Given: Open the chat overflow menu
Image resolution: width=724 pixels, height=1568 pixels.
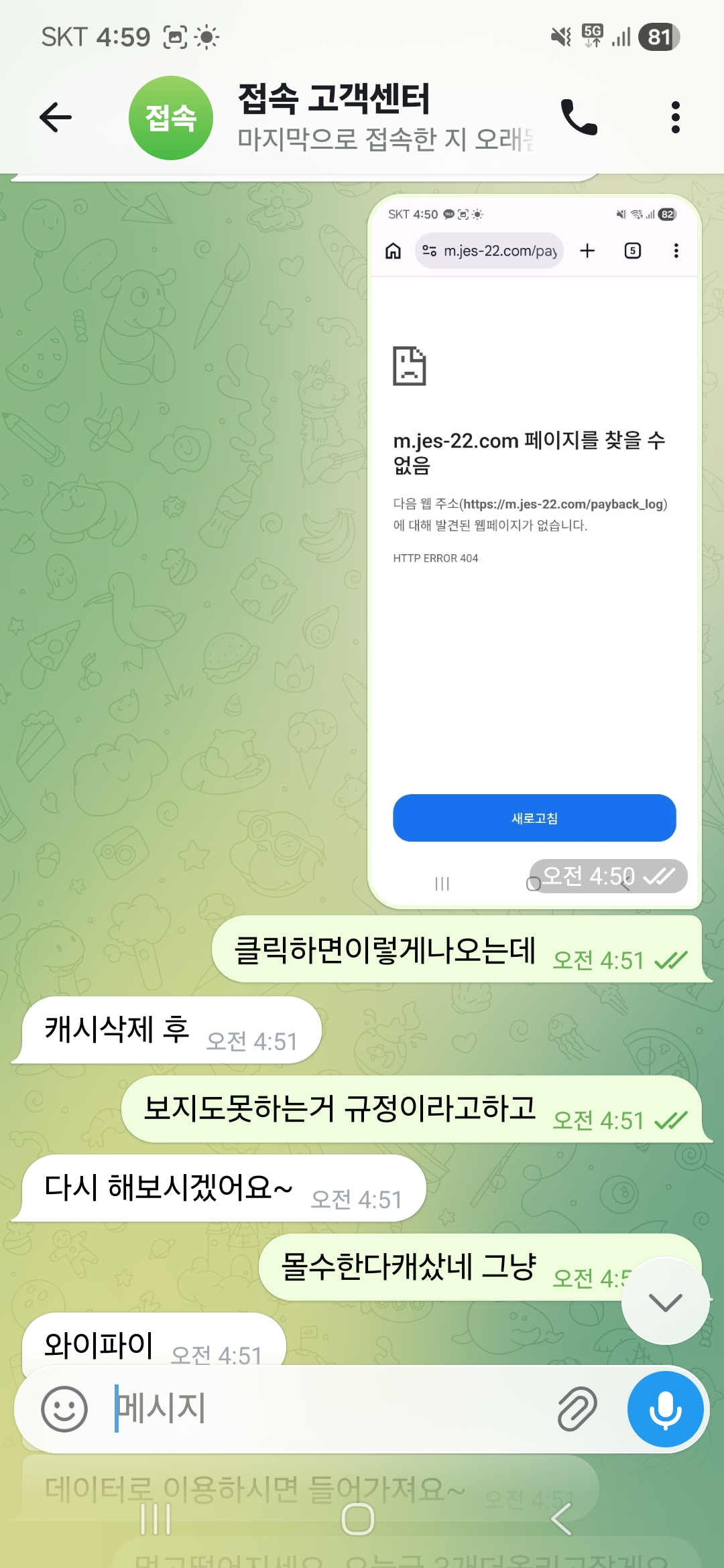Looking at the screenshot, I should tap(675, 118).
